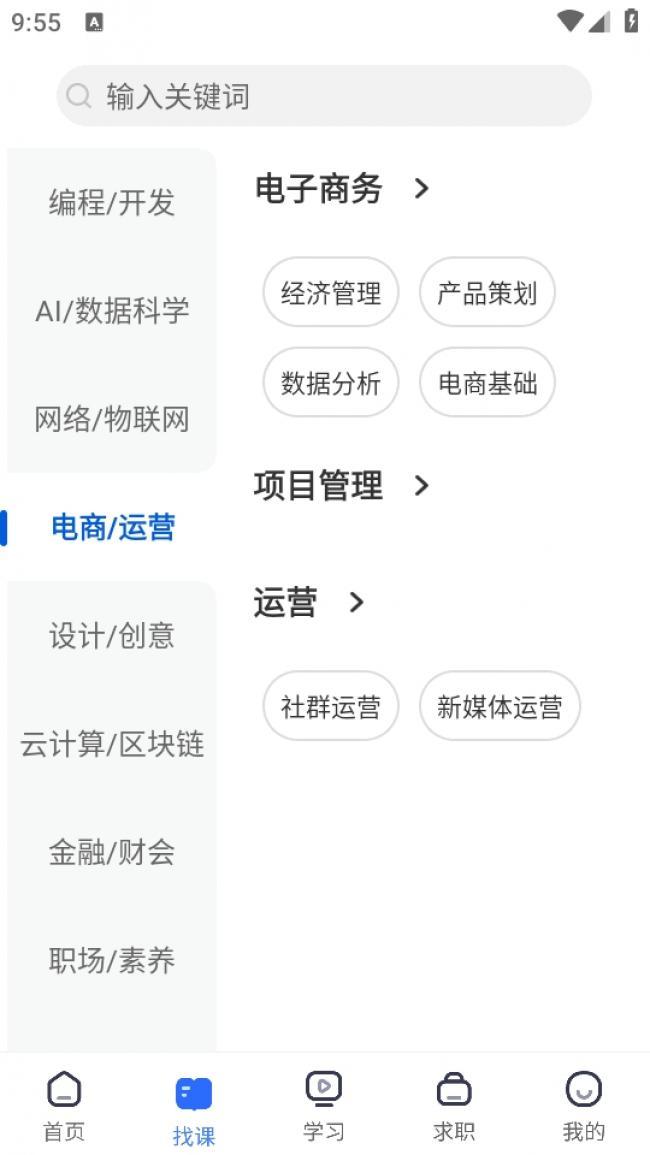Tap the 社群运营 chip
The width and height of the screenshot is (650, 1155).
(331, 706)
